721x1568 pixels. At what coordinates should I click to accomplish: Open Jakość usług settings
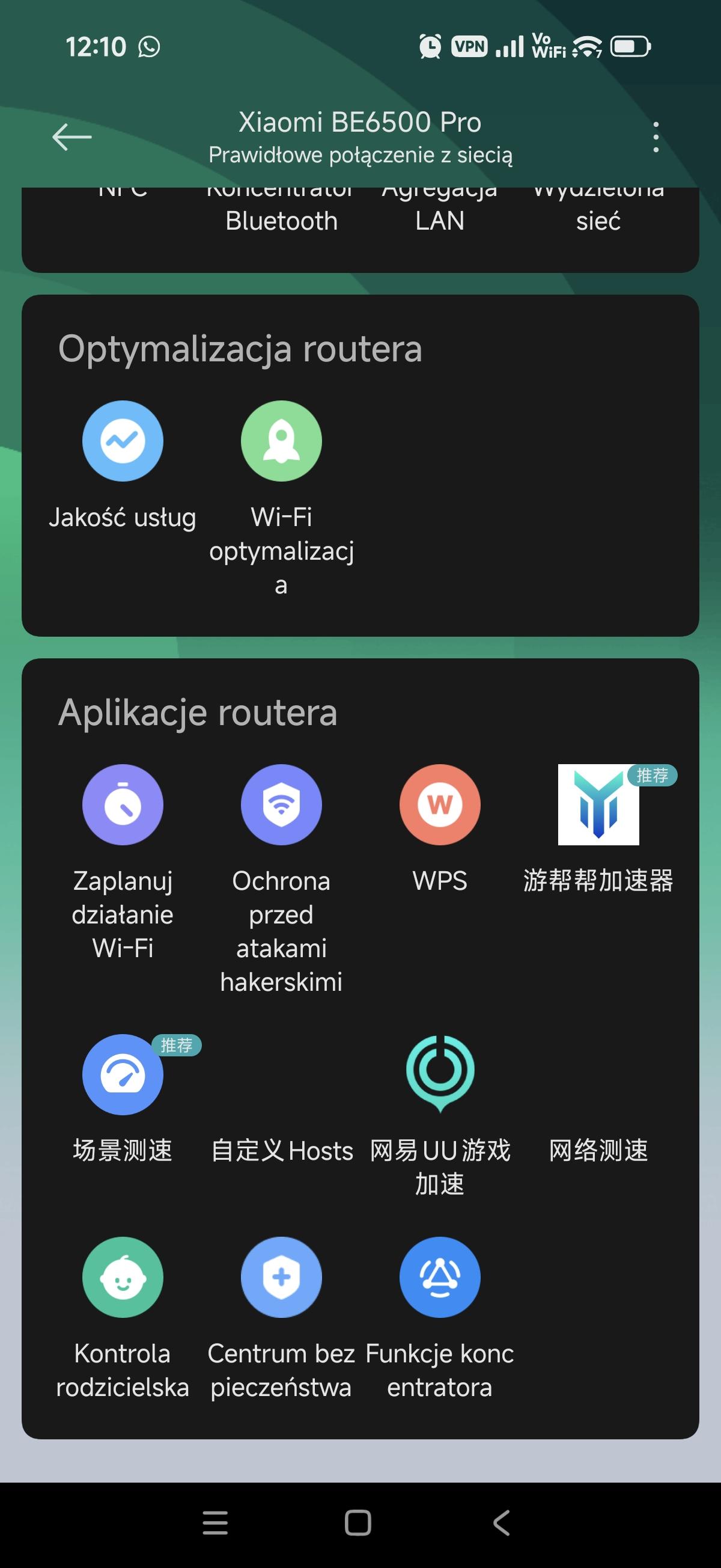pos(123,441)
